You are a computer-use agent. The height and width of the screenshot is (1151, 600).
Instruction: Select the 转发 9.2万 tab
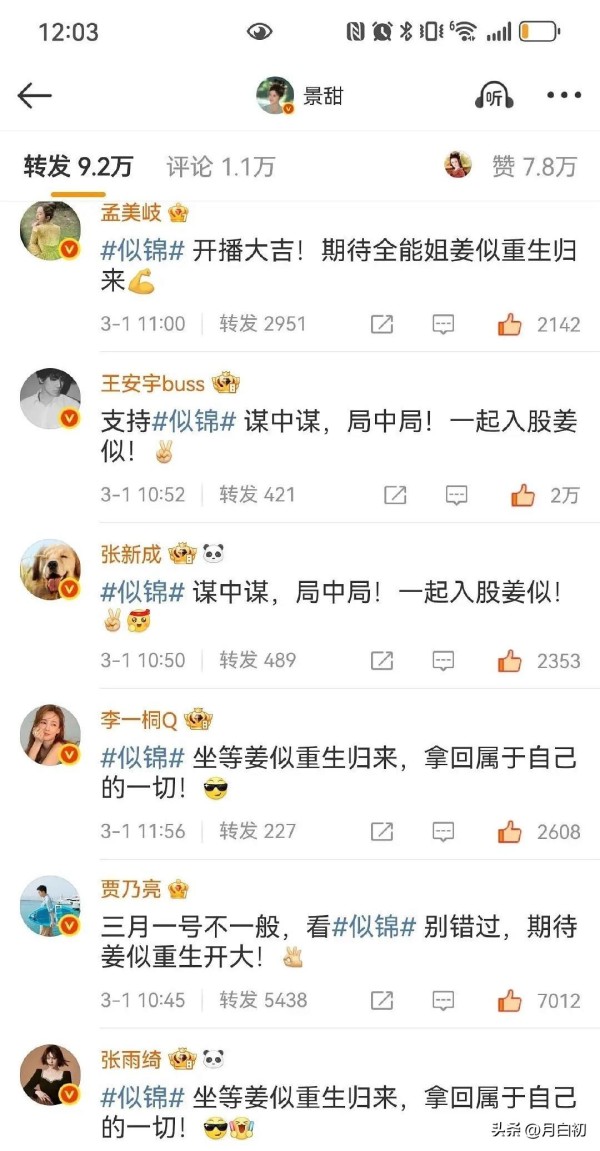click(x=78, y=167)
